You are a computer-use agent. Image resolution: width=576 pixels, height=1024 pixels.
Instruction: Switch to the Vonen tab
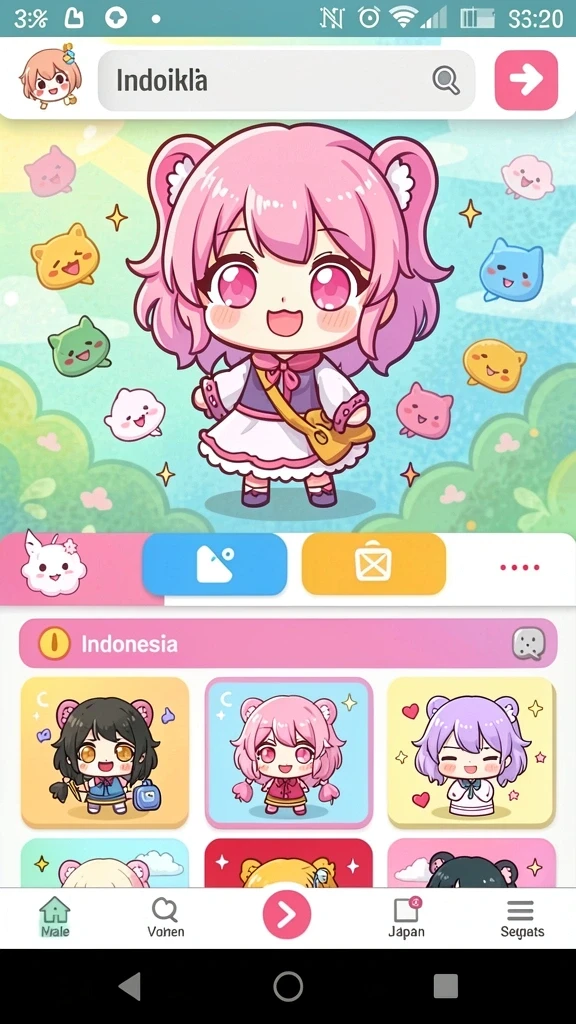click(165, 917)
